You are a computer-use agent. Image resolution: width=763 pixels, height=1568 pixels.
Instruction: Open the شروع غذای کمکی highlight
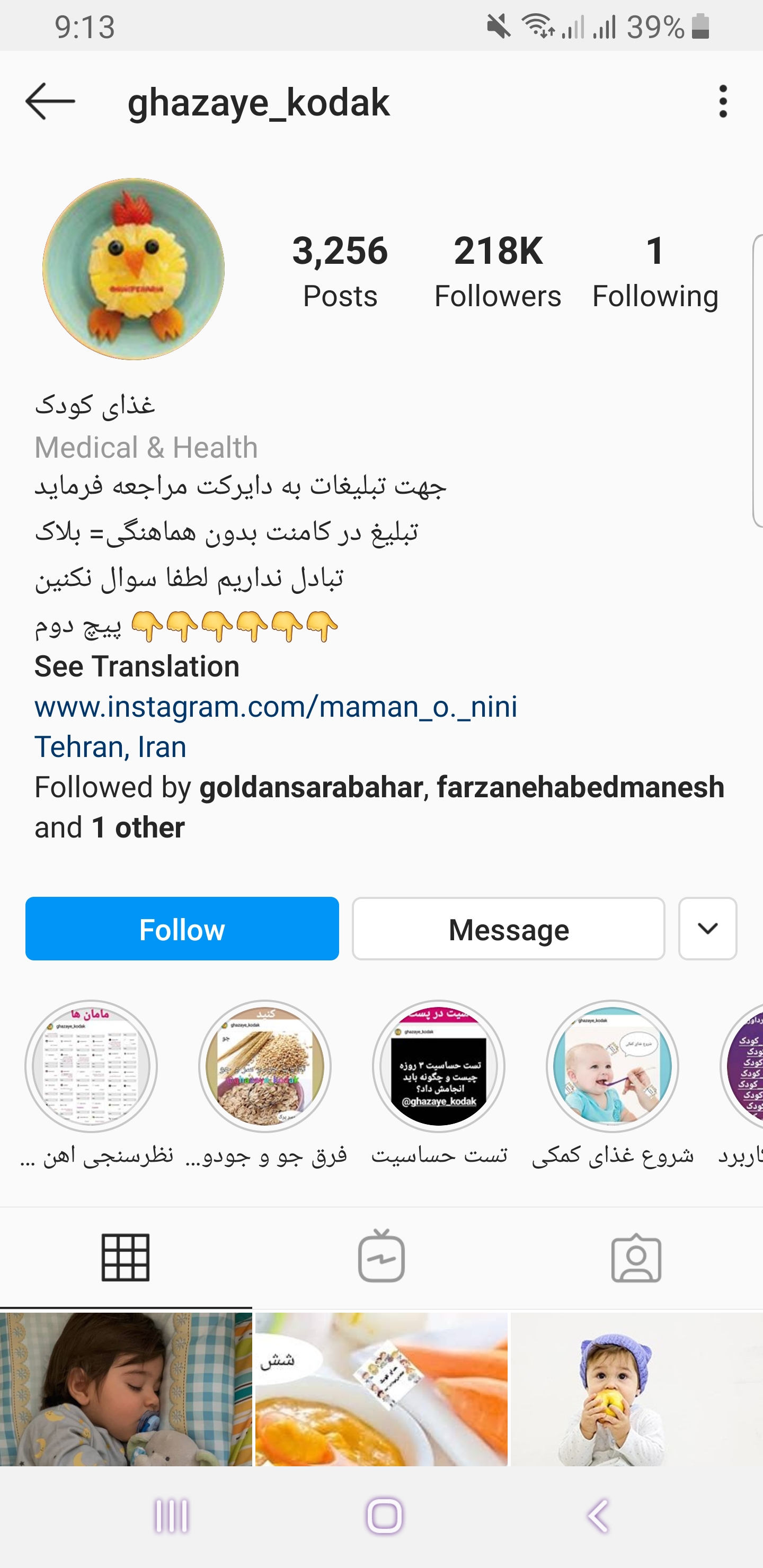[613, 1066]
